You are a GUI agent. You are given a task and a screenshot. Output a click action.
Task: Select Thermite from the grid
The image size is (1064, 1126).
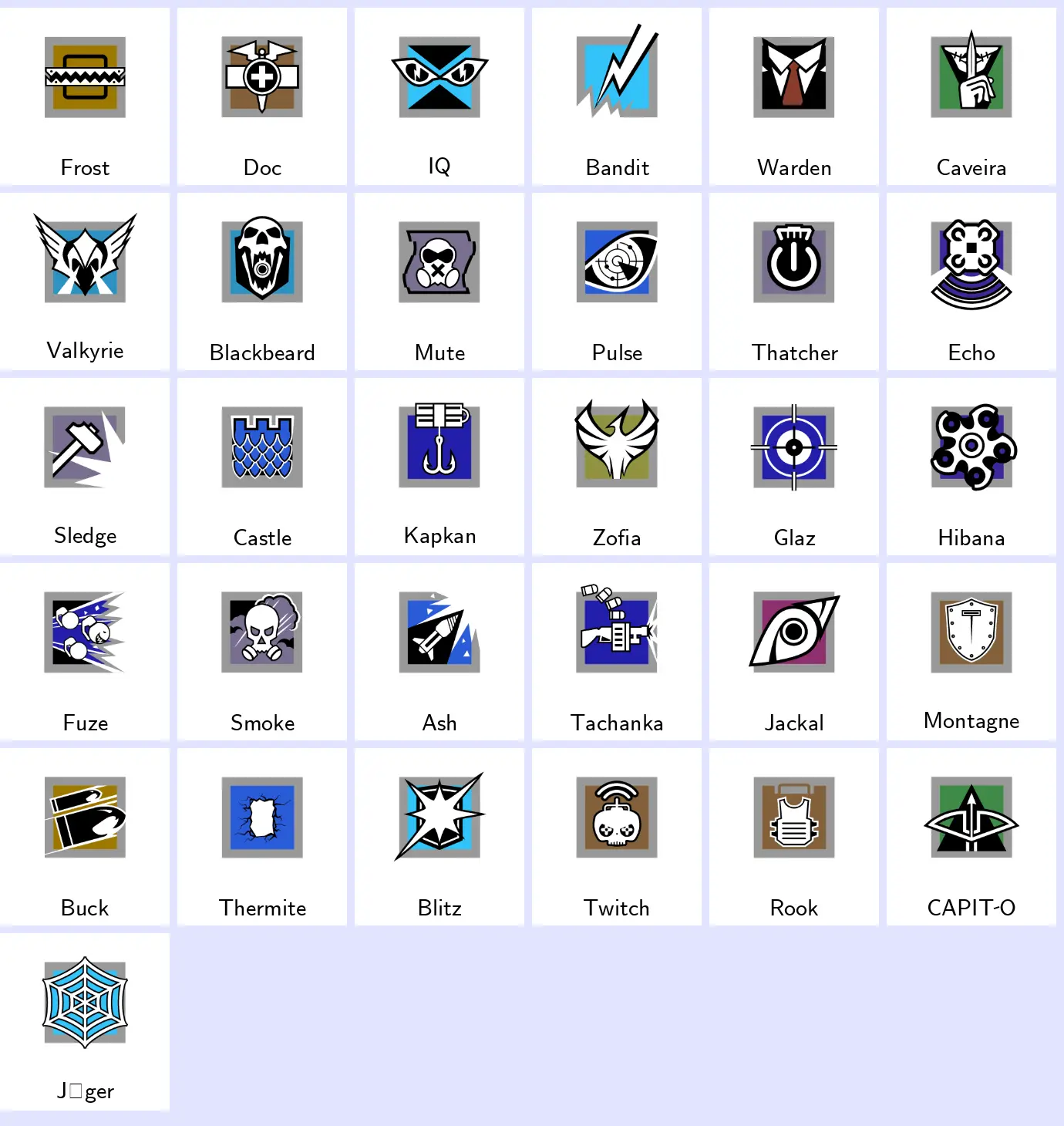(262, 837)
